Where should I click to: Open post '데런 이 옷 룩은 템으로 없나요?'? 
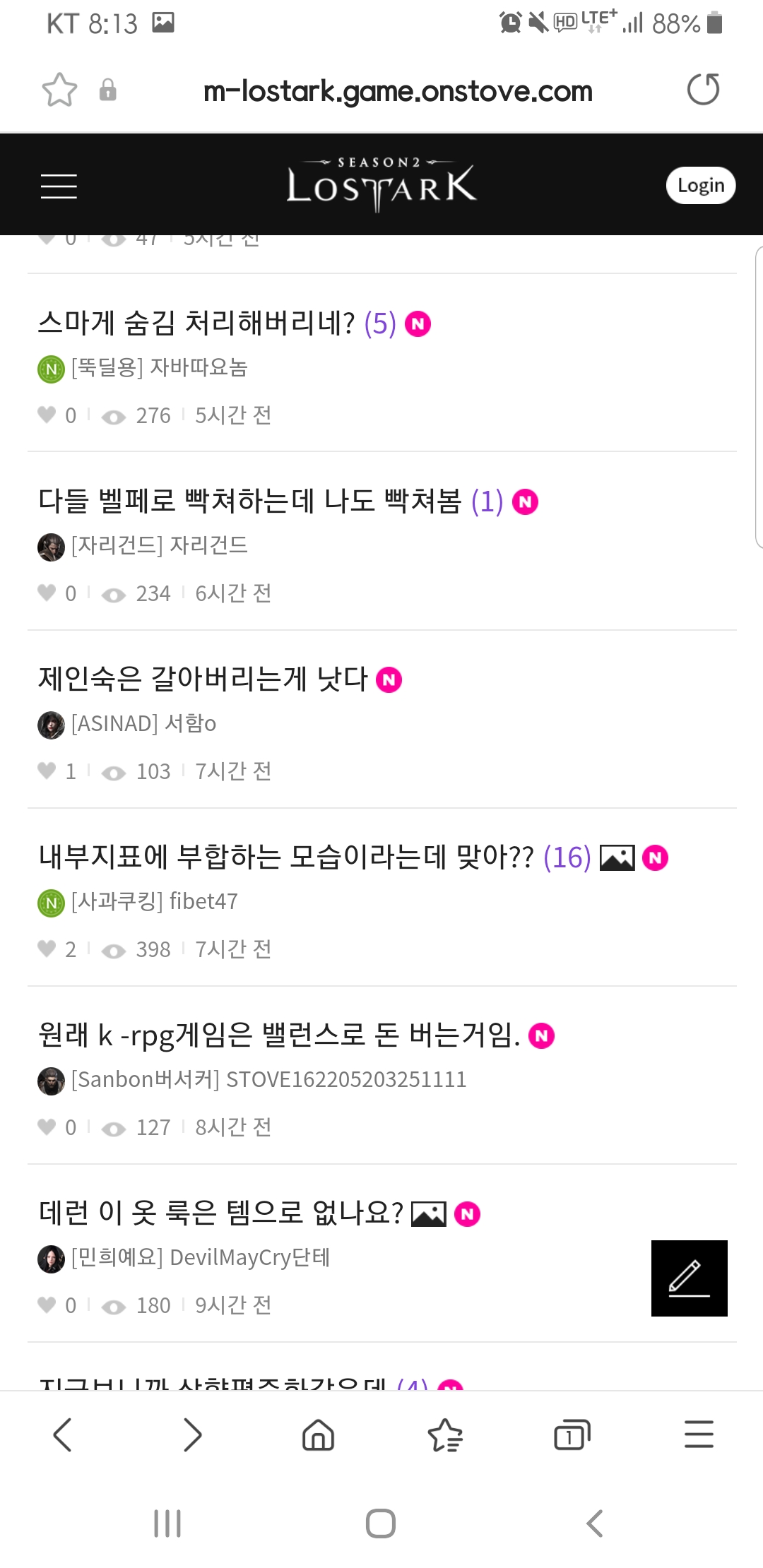(x=220, y=1213)
